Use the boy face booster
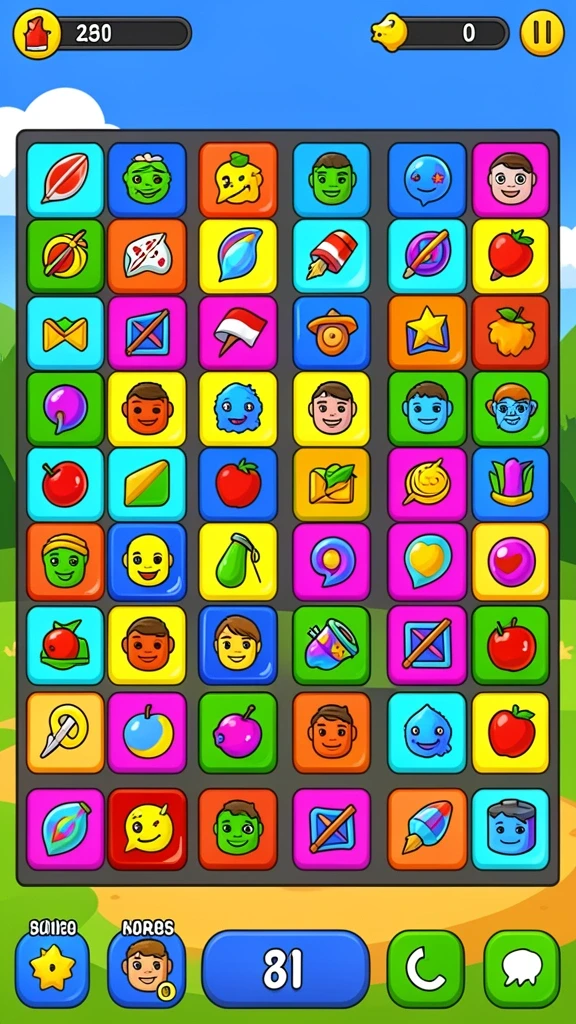The width and height of the screenshot is (576, 1024). [147, 969]
